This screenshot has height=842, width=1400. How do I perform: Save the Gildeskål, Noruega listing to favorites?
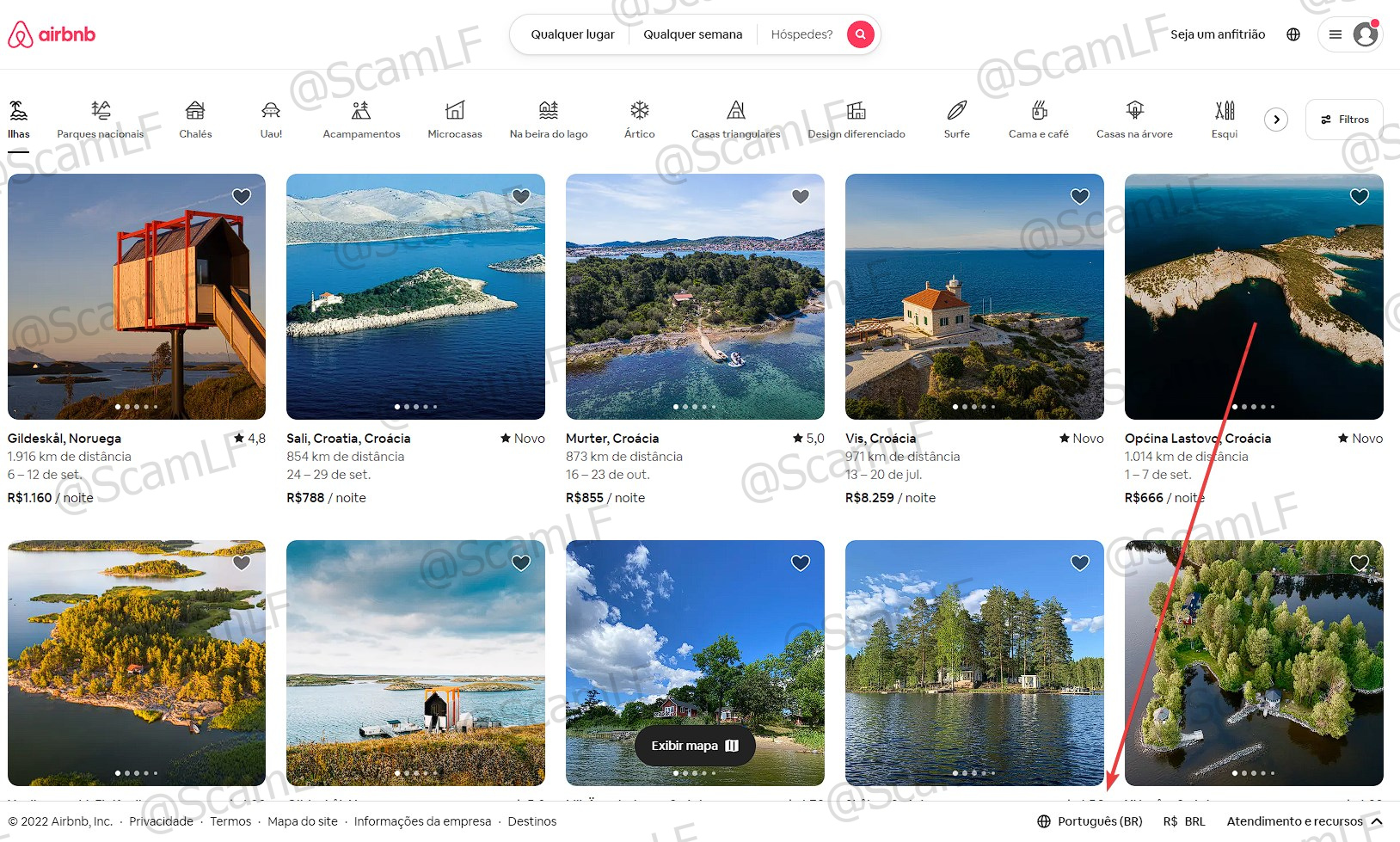point(242,197)
